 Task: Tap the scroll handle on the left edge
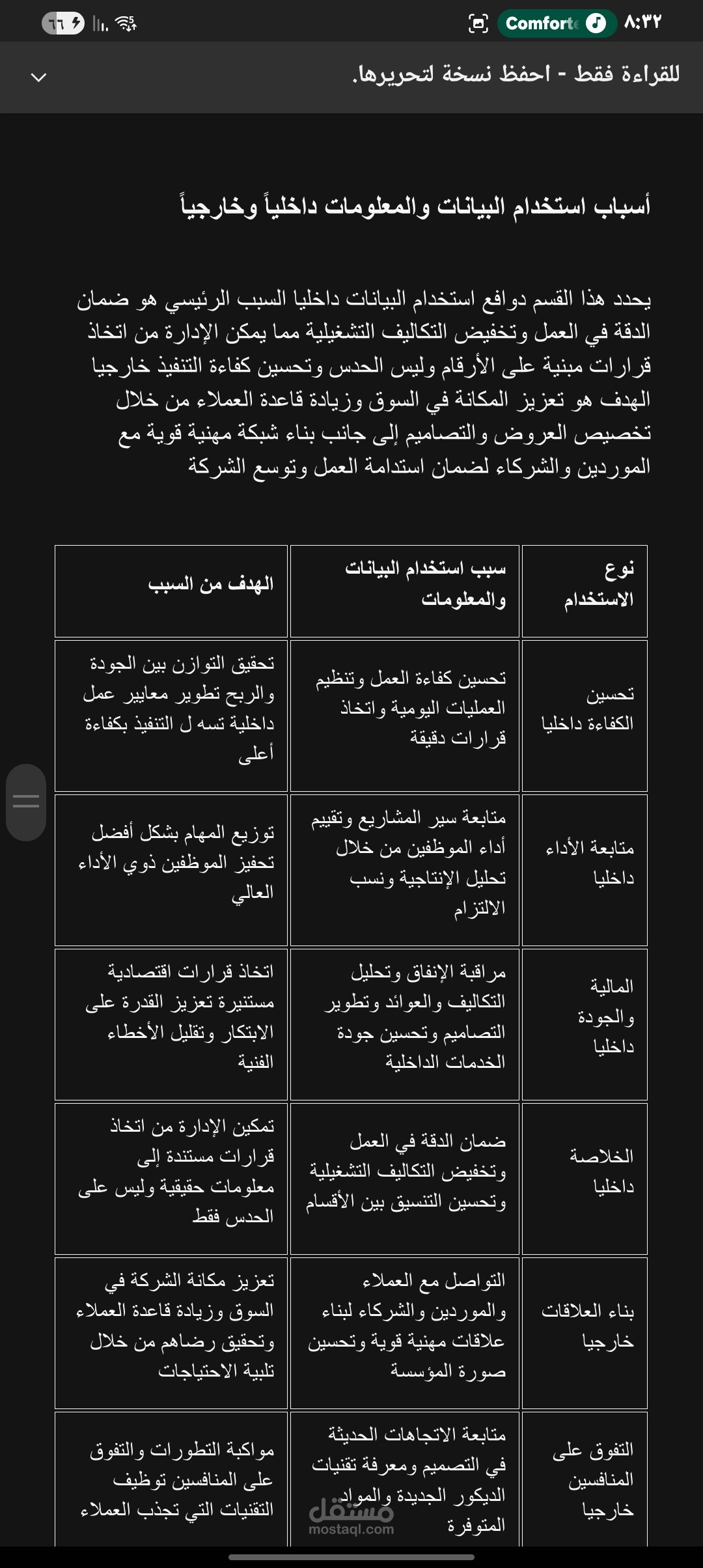[26, 802]
